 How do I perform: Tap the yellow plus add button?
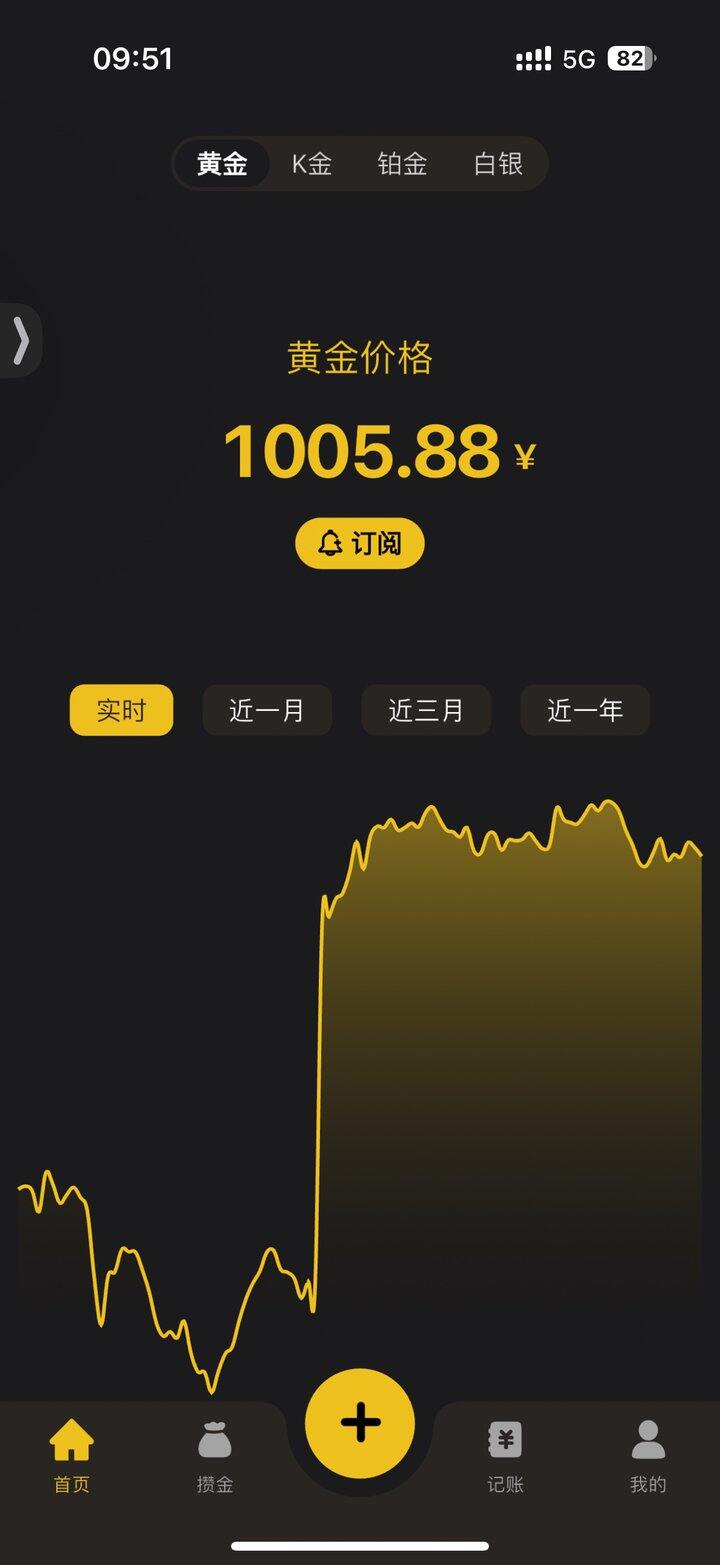360,1422
